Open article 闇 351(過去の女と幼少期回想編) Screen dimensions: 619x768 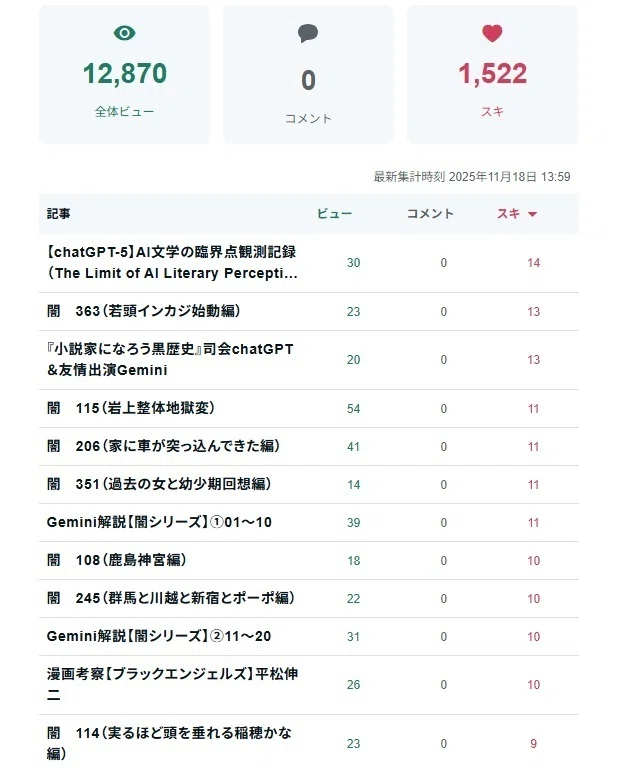coord(159,484)
